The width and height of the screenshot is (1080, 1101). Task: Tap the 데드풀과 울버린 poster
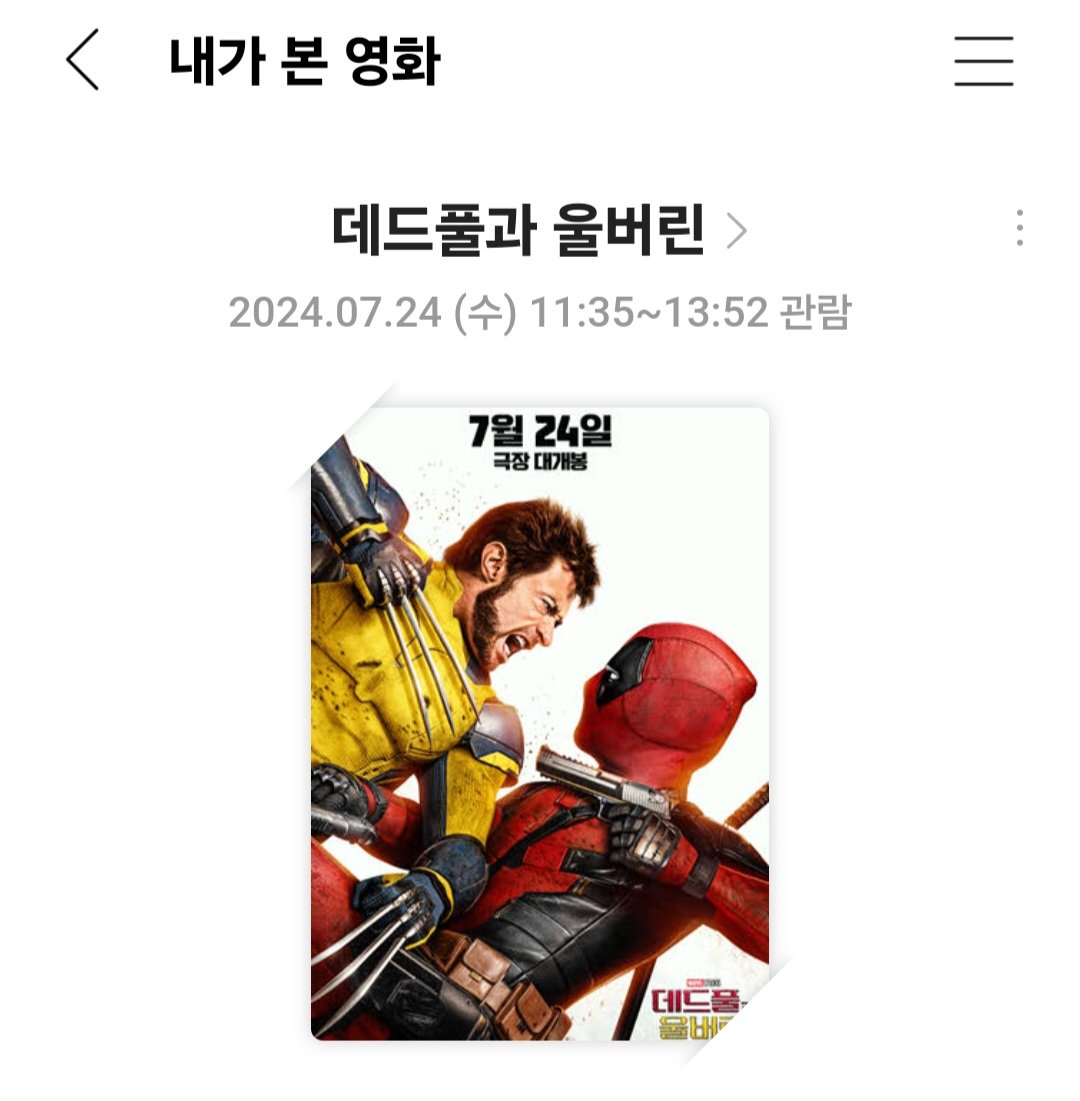click(x=540, y=723)
